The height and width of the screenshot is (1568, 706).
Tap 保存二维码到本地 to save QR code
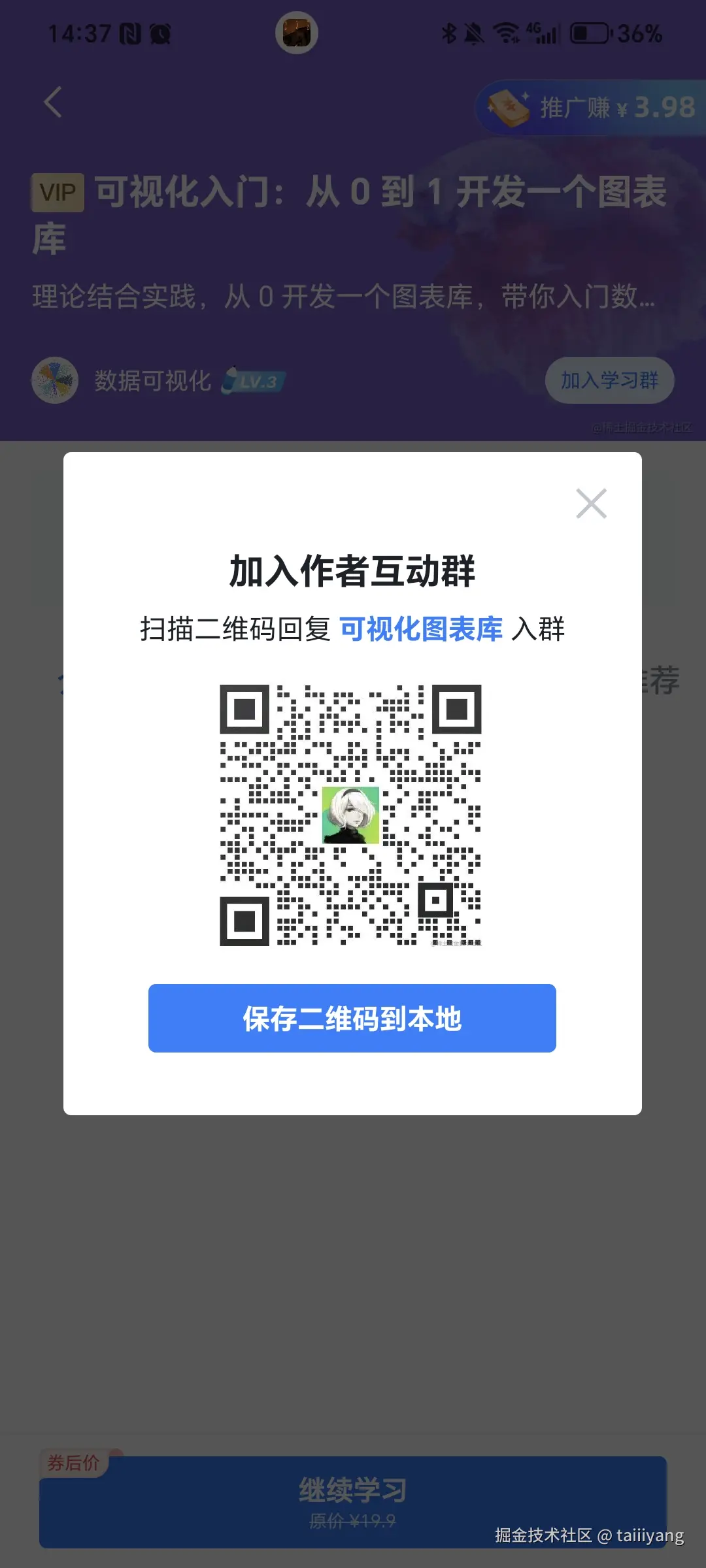click(352, 1018)
